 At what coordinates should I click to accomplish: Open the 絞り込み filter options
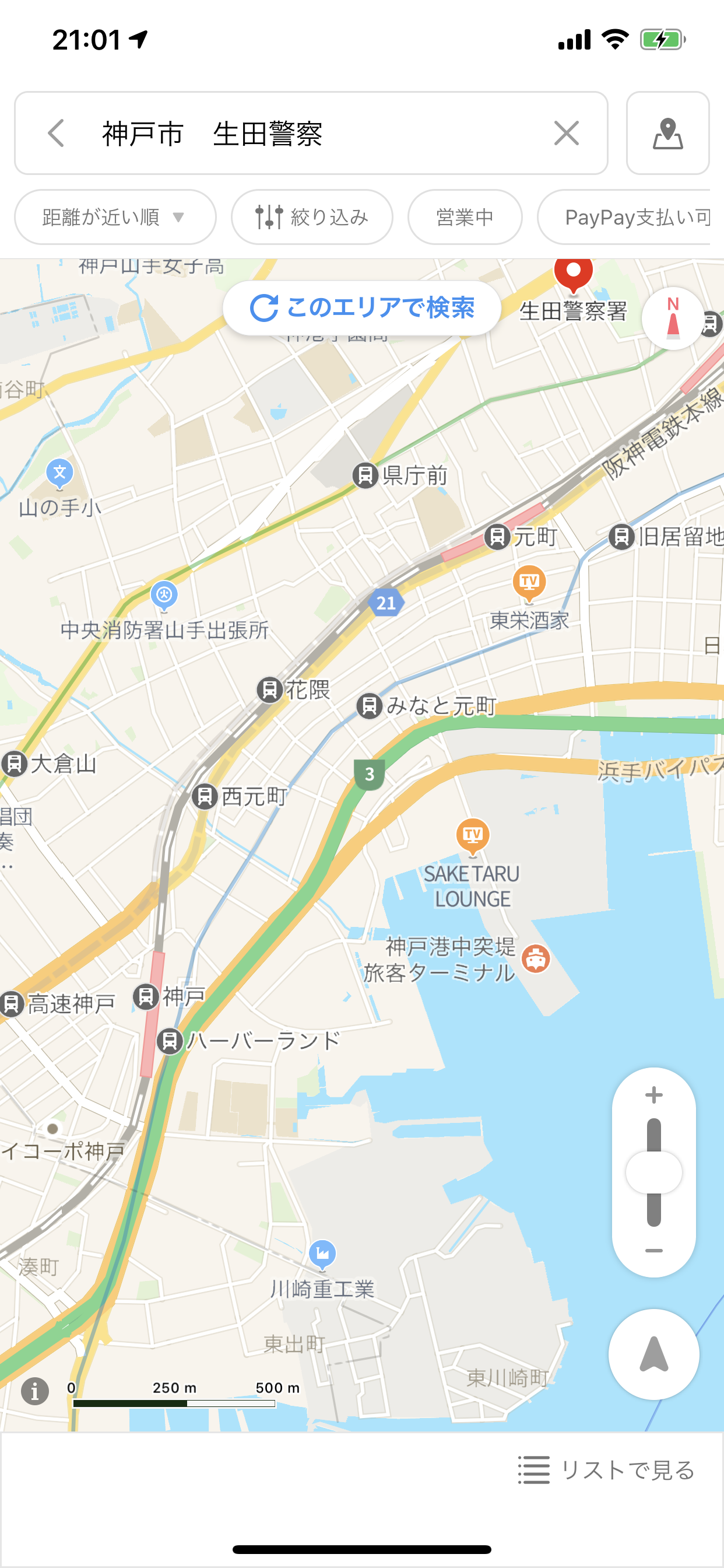coord(311,218)
